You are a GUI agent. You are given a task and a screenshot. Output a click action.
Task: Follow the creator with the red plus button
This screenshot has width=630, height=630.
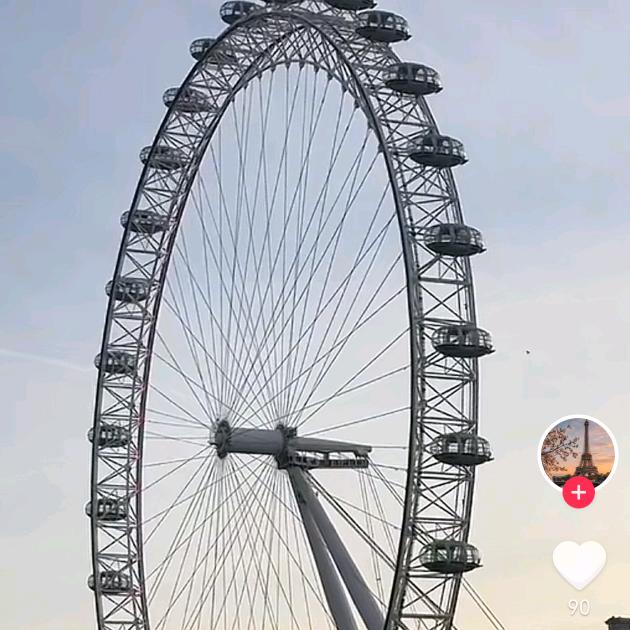(x=578, y=492)
